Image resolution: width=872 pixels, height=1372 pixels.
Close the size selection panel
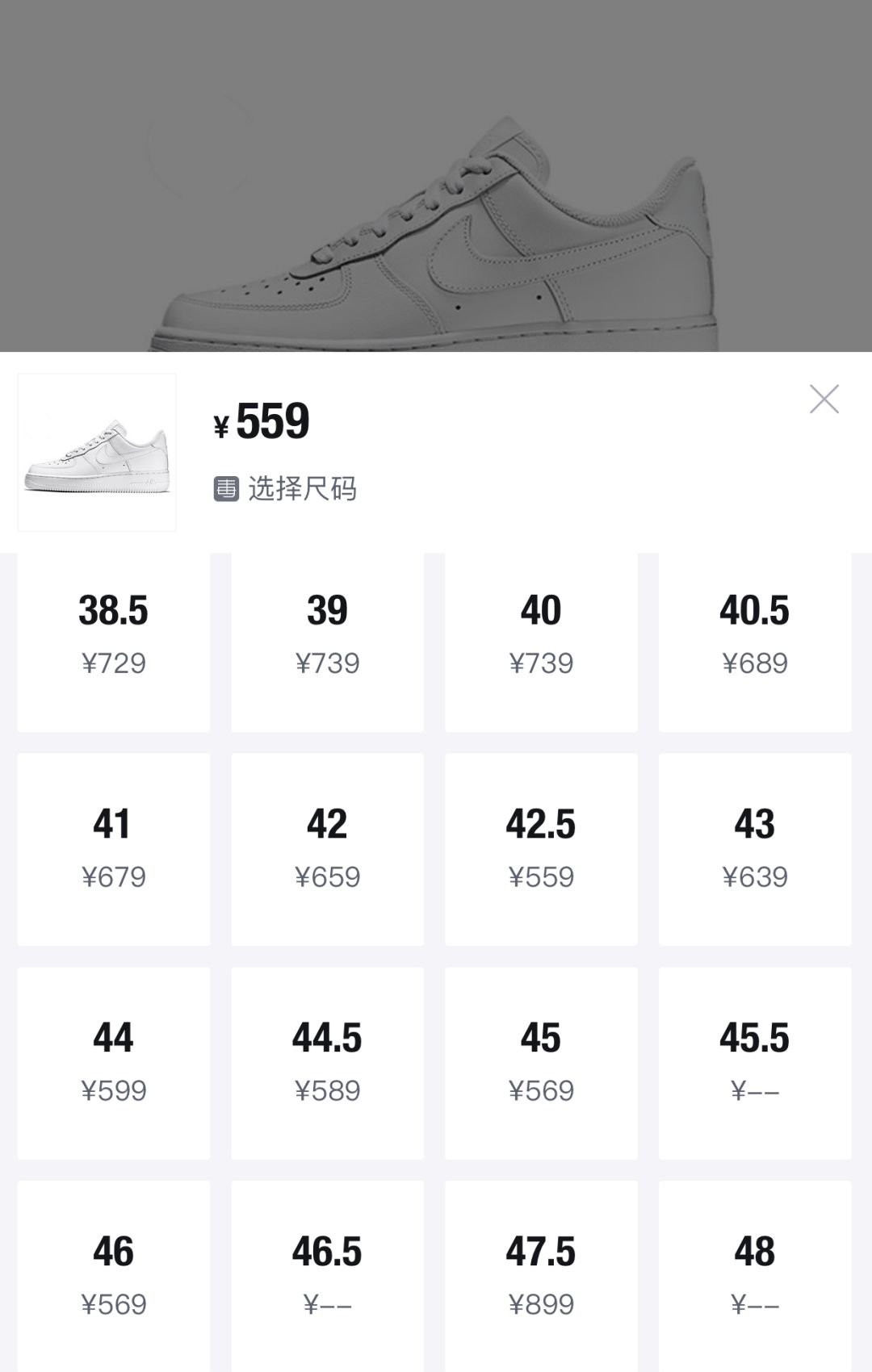(824, 398)
